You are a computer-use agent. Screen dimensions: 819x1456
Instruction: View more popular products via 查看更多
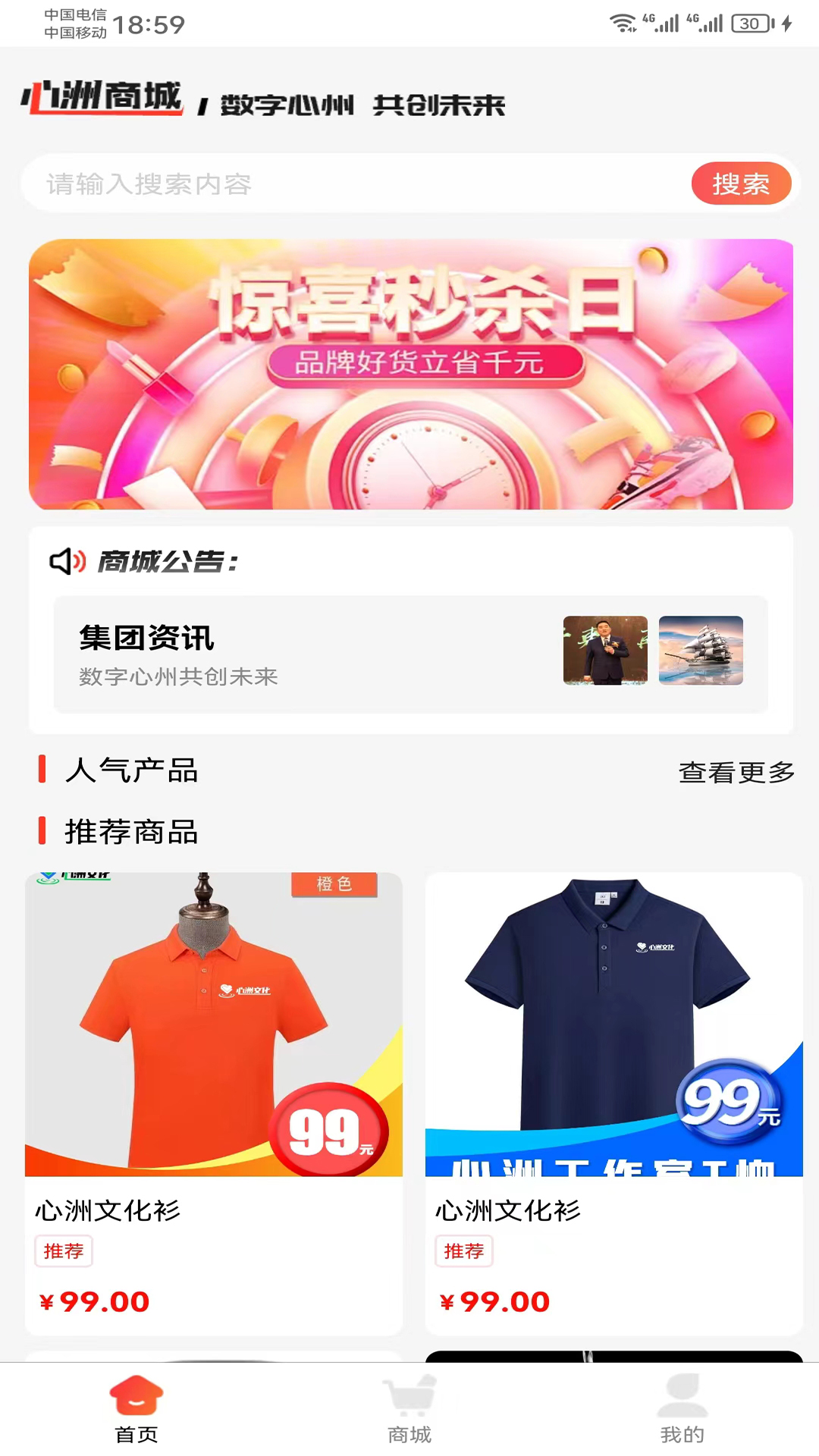[x=736, y=772]
